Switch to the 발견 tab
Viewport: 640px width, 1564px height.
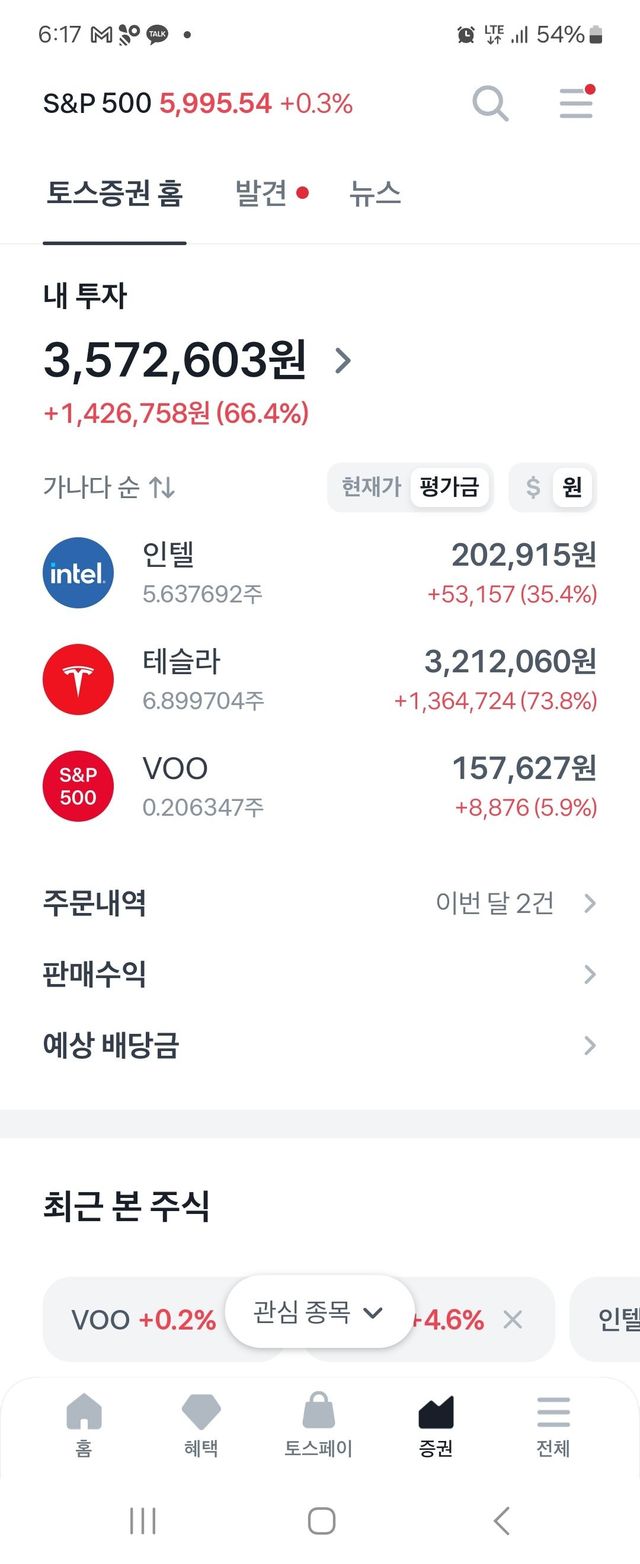[262, 193]
